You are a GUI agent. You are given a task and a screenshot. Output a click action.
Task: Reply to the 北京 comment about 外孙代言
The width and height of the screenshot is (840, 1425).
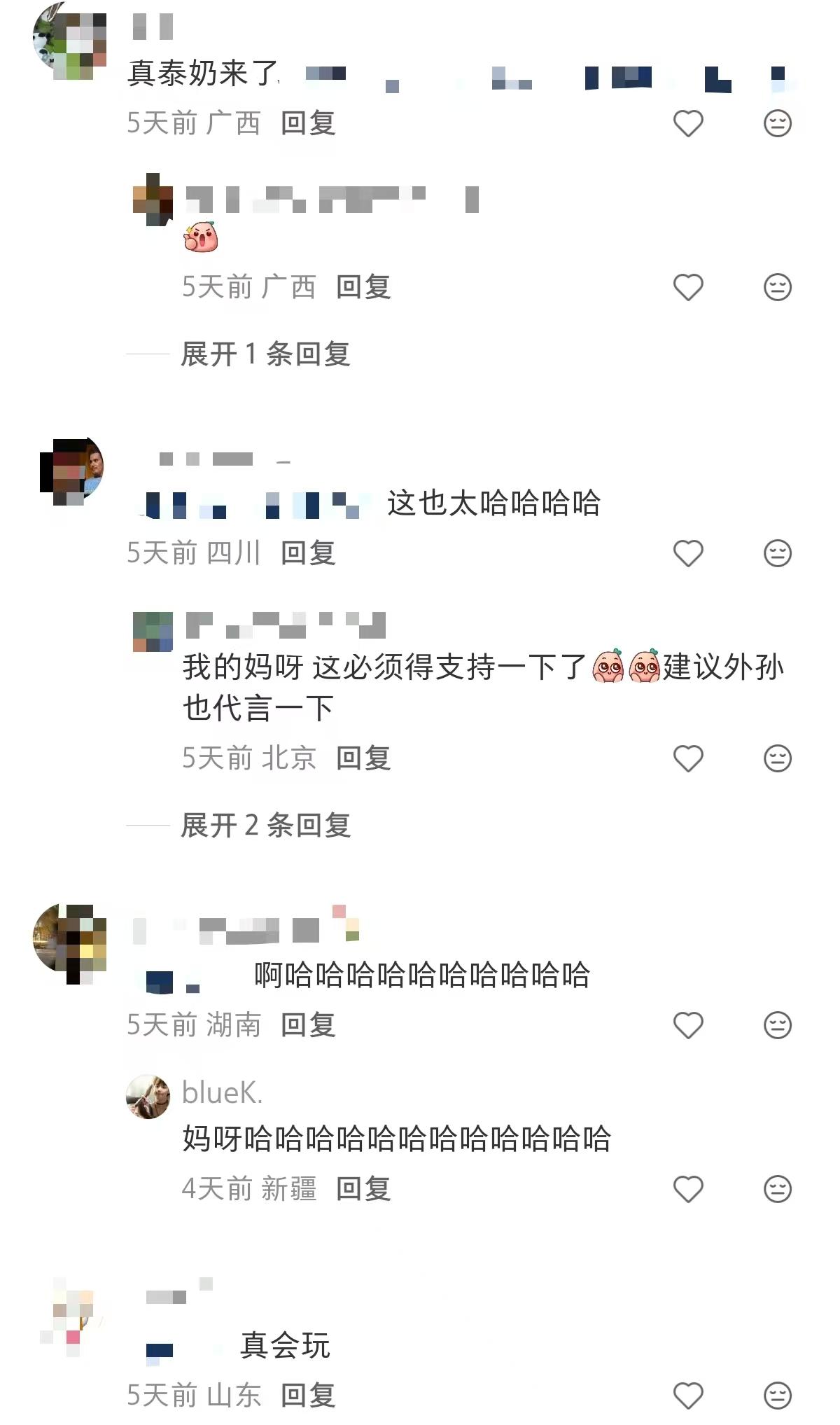point(363,758)
